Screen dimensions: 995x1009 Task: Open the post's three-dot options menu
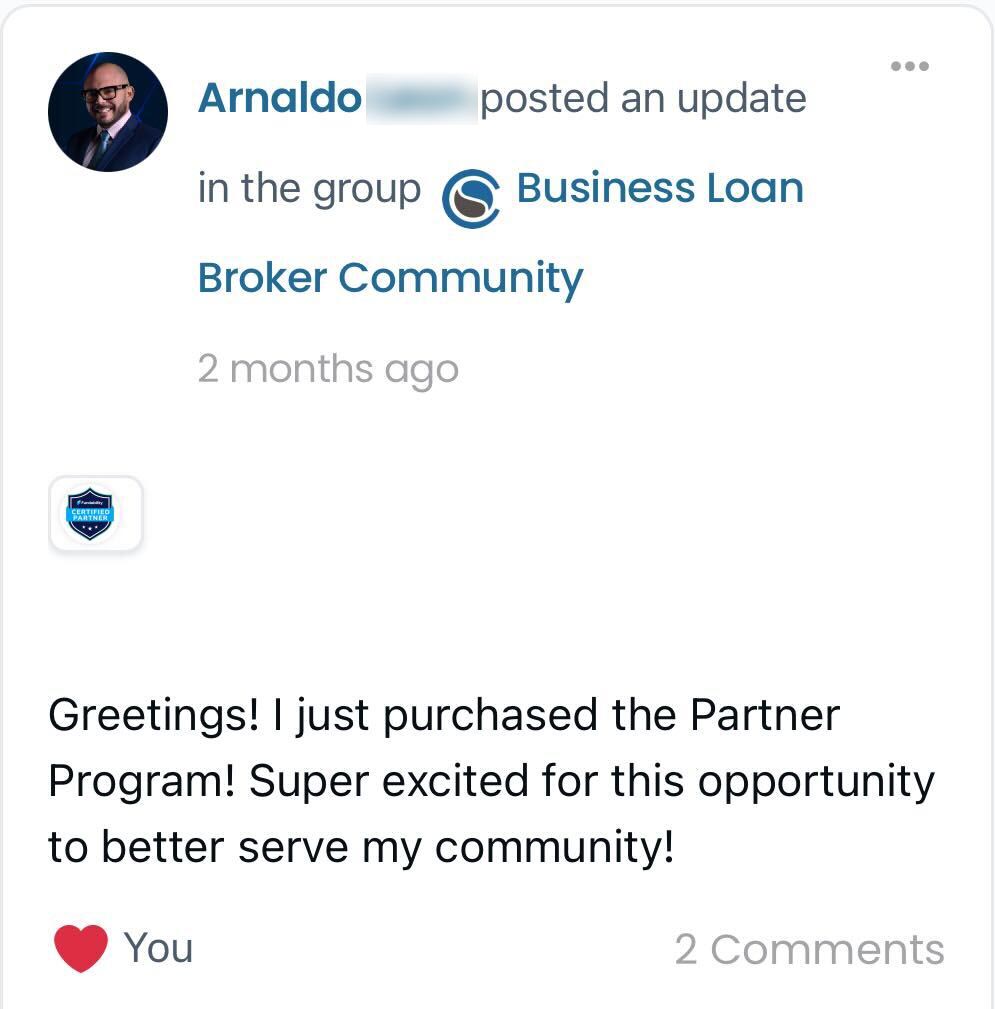click(x=909, y=67)
